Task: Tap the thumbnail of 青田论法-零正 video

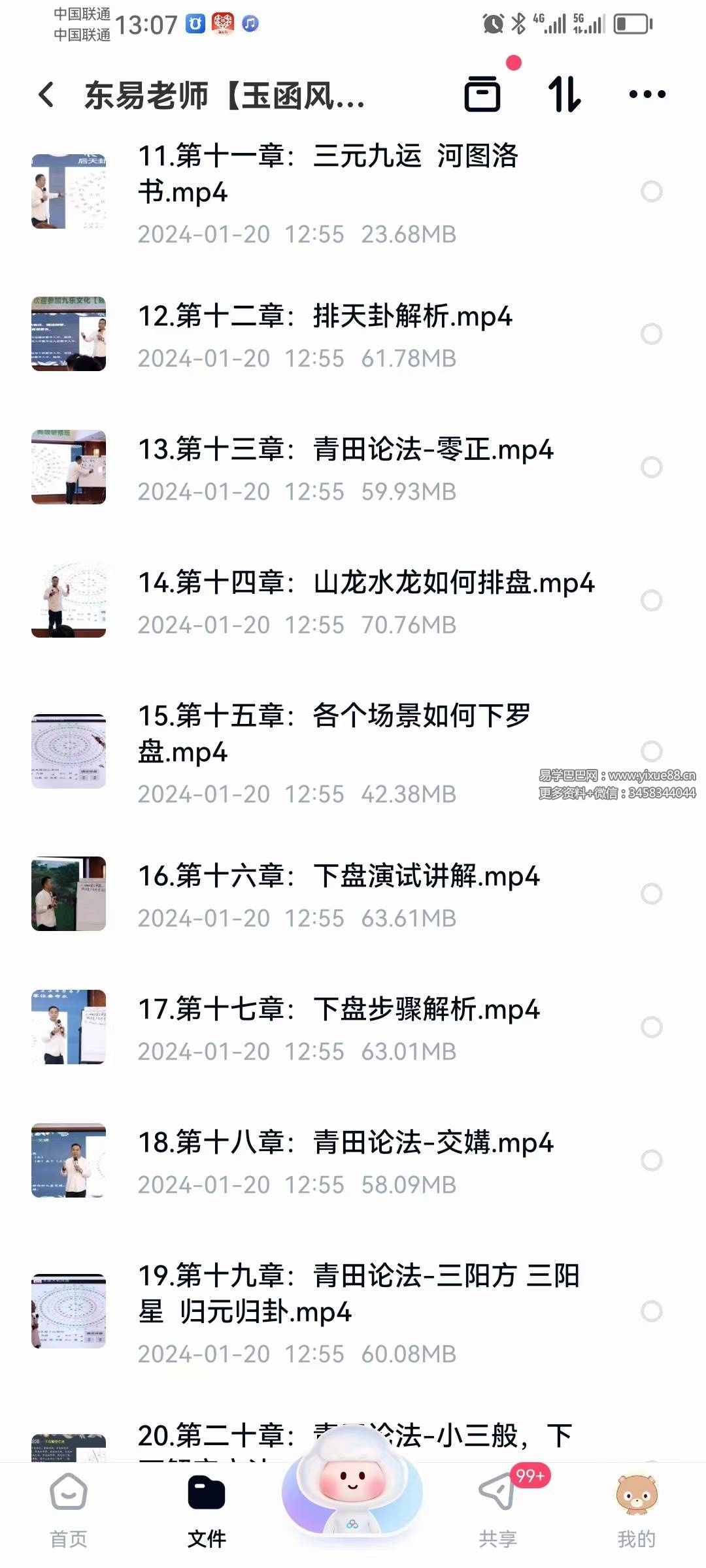Action: click(67, 466)
